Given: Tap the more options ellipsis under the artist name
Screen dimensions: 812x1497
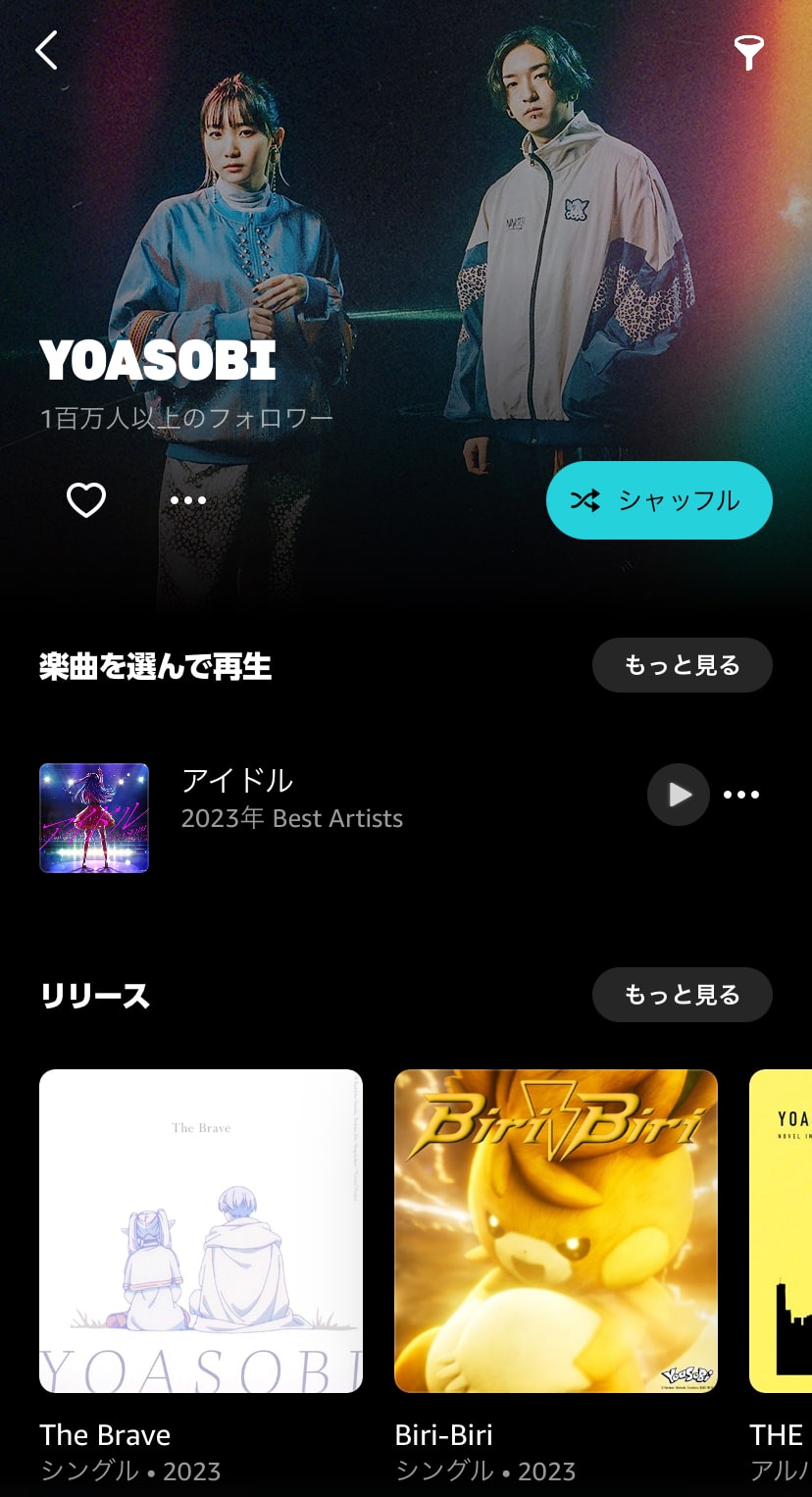Looking at the screenshot, I should click(189, 500).
